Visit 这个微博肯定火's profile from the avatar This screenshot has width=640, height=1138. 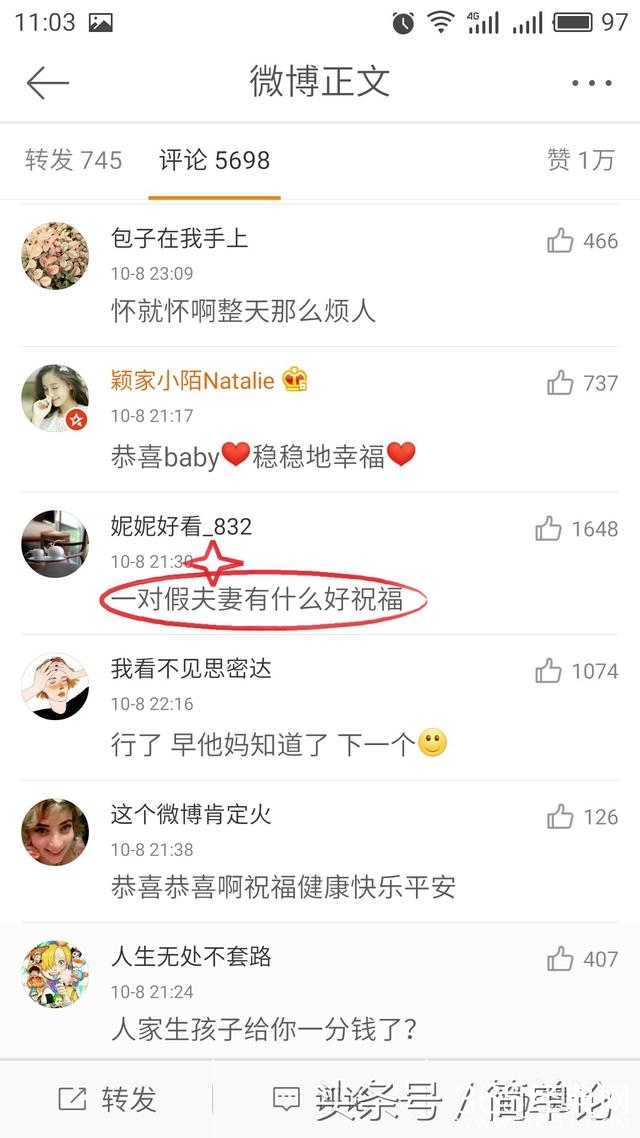55,832
